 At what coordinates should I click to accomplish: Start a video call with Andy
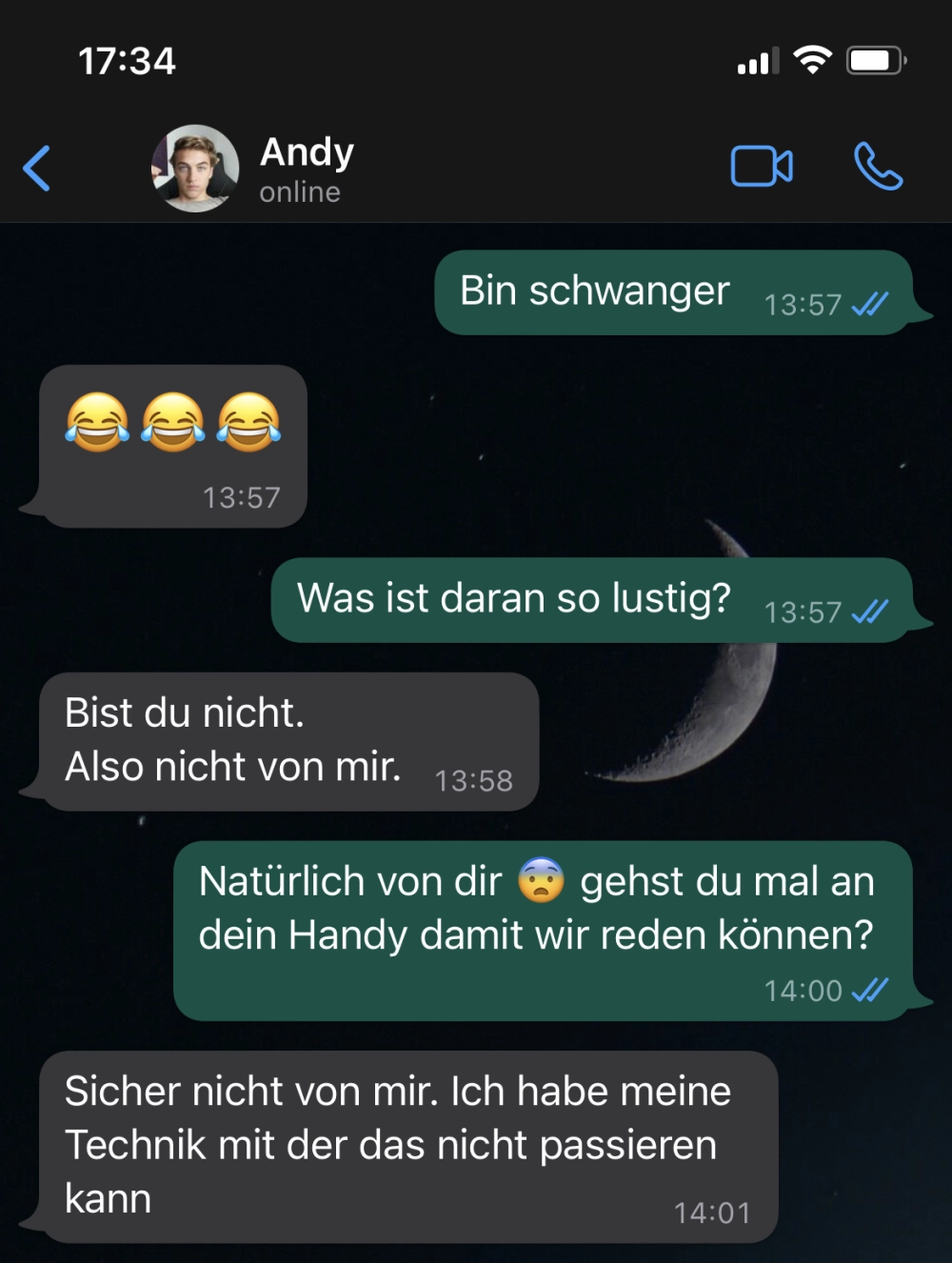pos(761,167)
